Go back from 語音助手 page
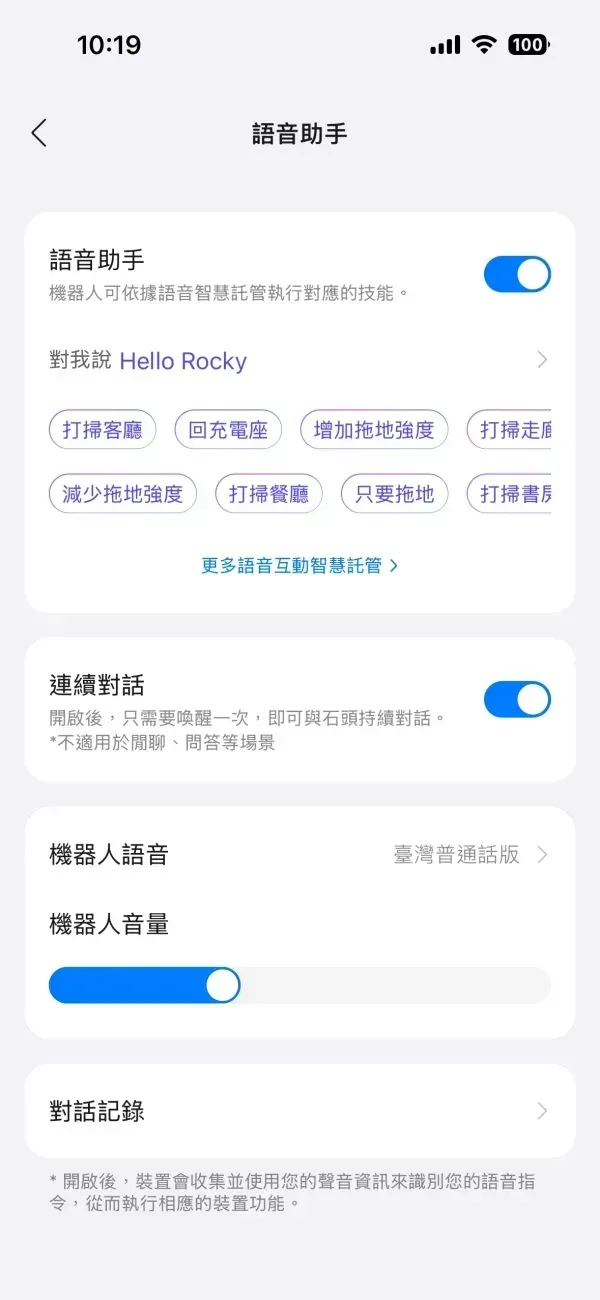This screenshot has width=600, height=1300. [x=39, y=134]
